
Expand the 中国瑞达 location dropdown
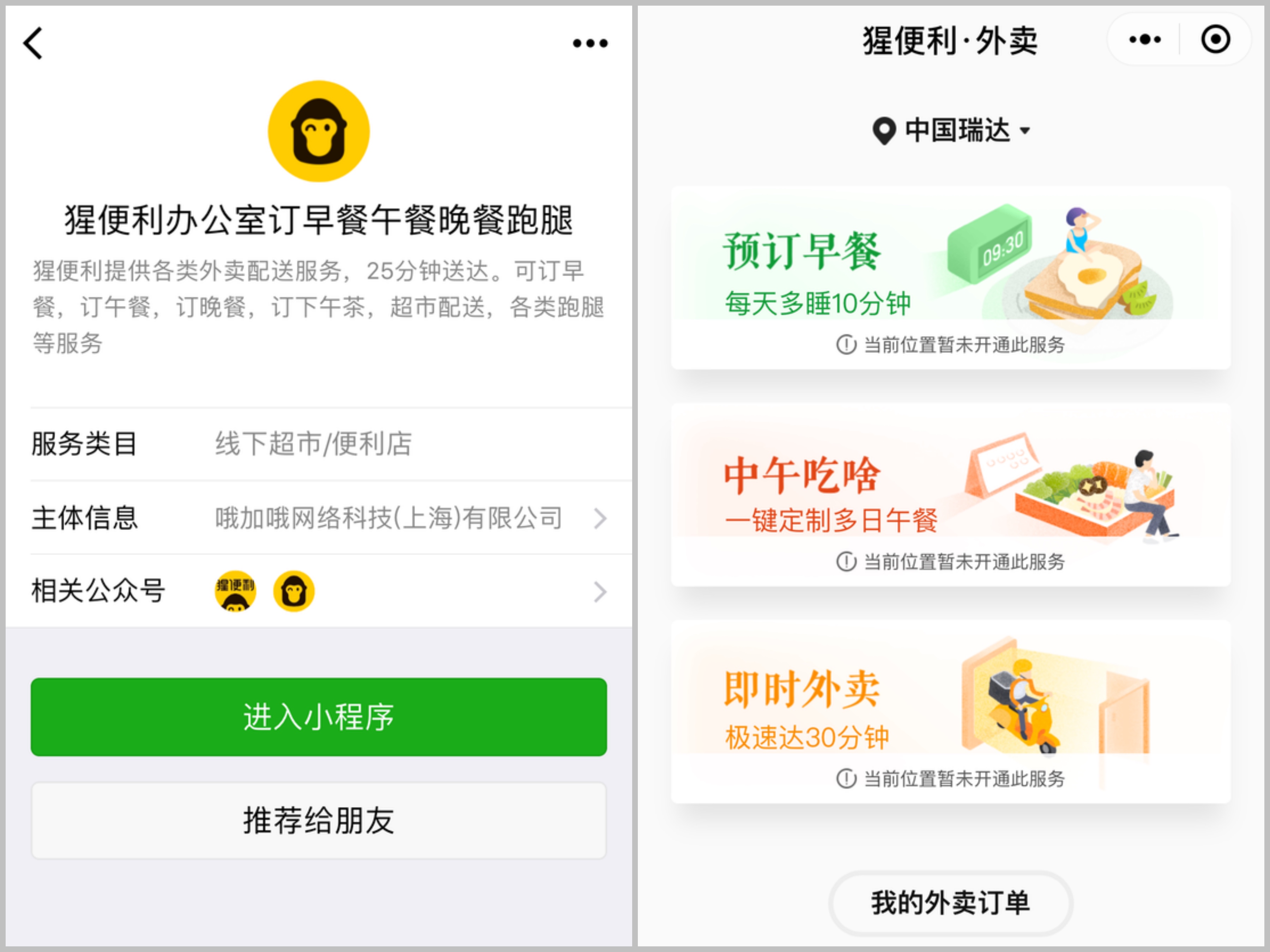[951, 131]
